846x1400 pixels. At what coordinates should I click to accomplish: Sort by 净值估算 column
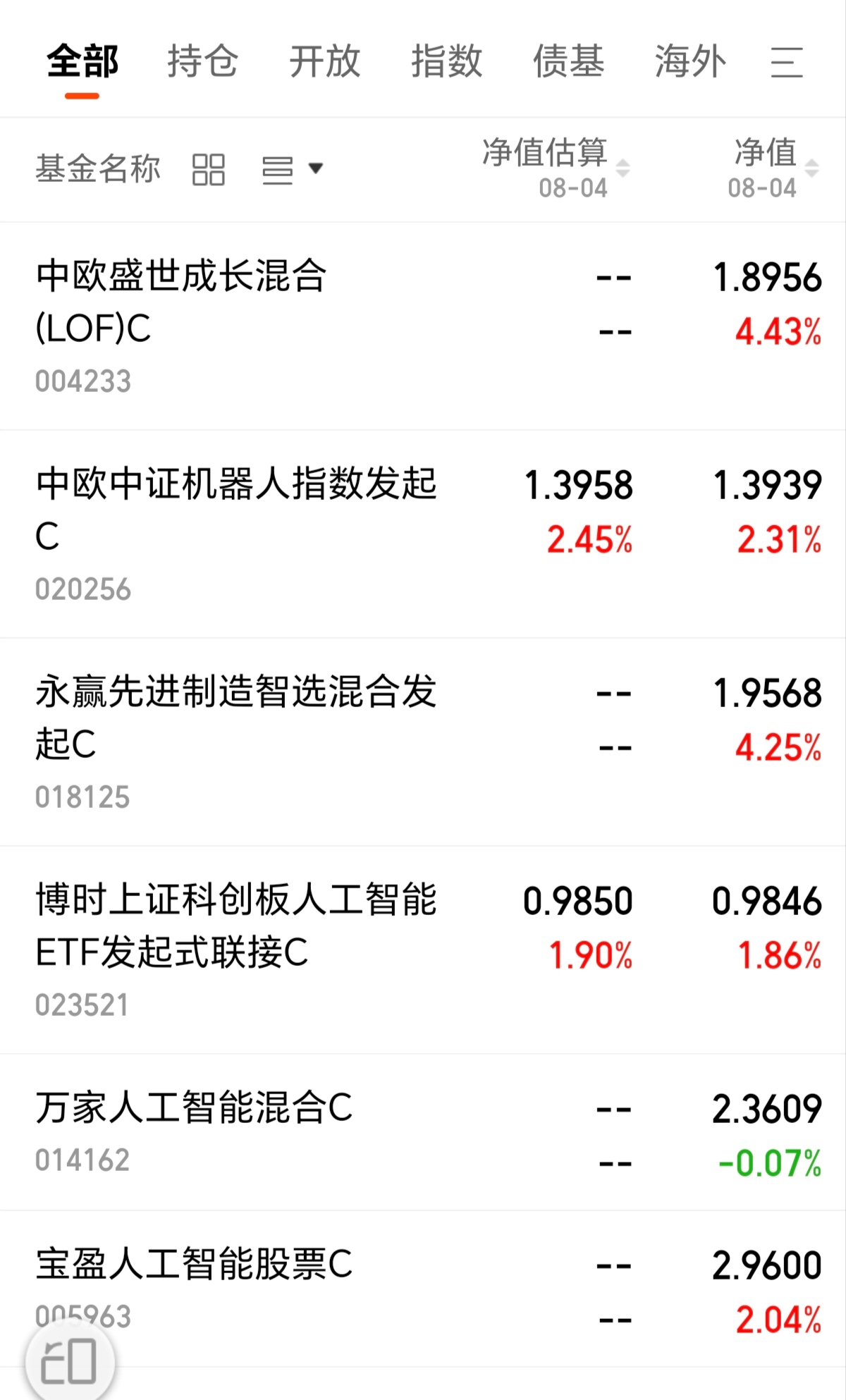[556, 168]
